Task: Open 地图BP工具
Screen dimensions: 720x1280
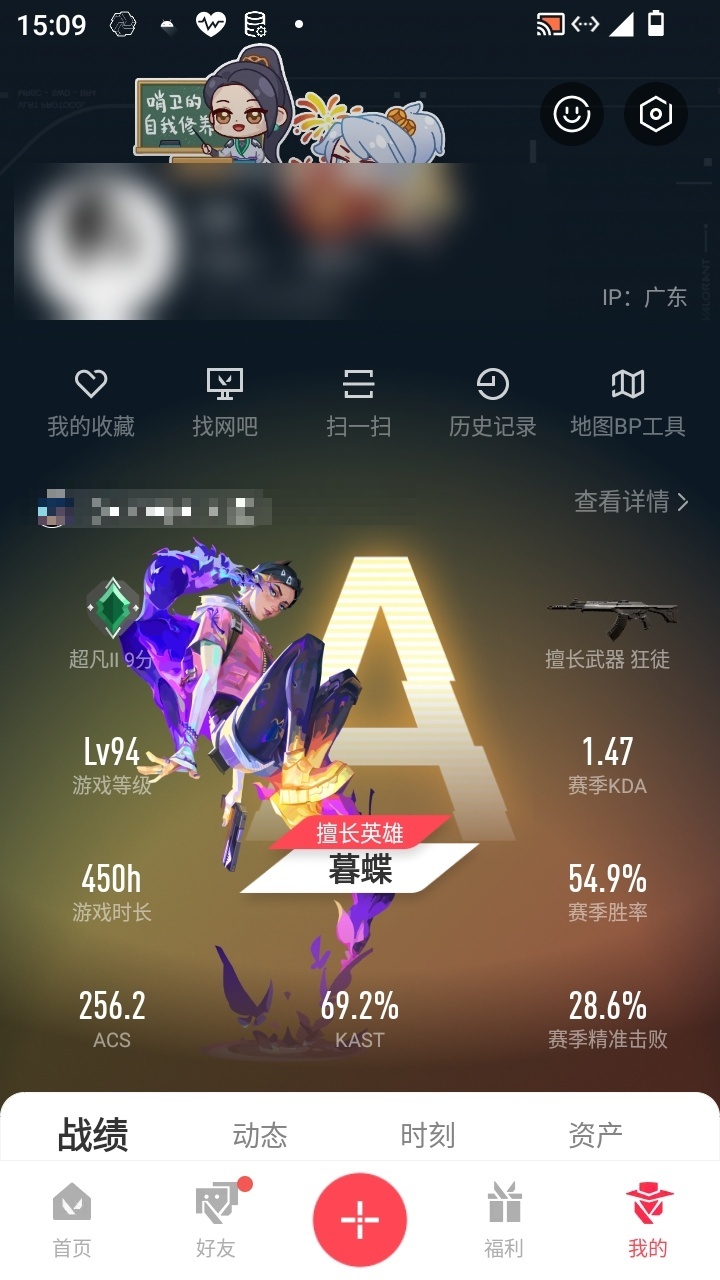Action: click(x=628, y=403)
